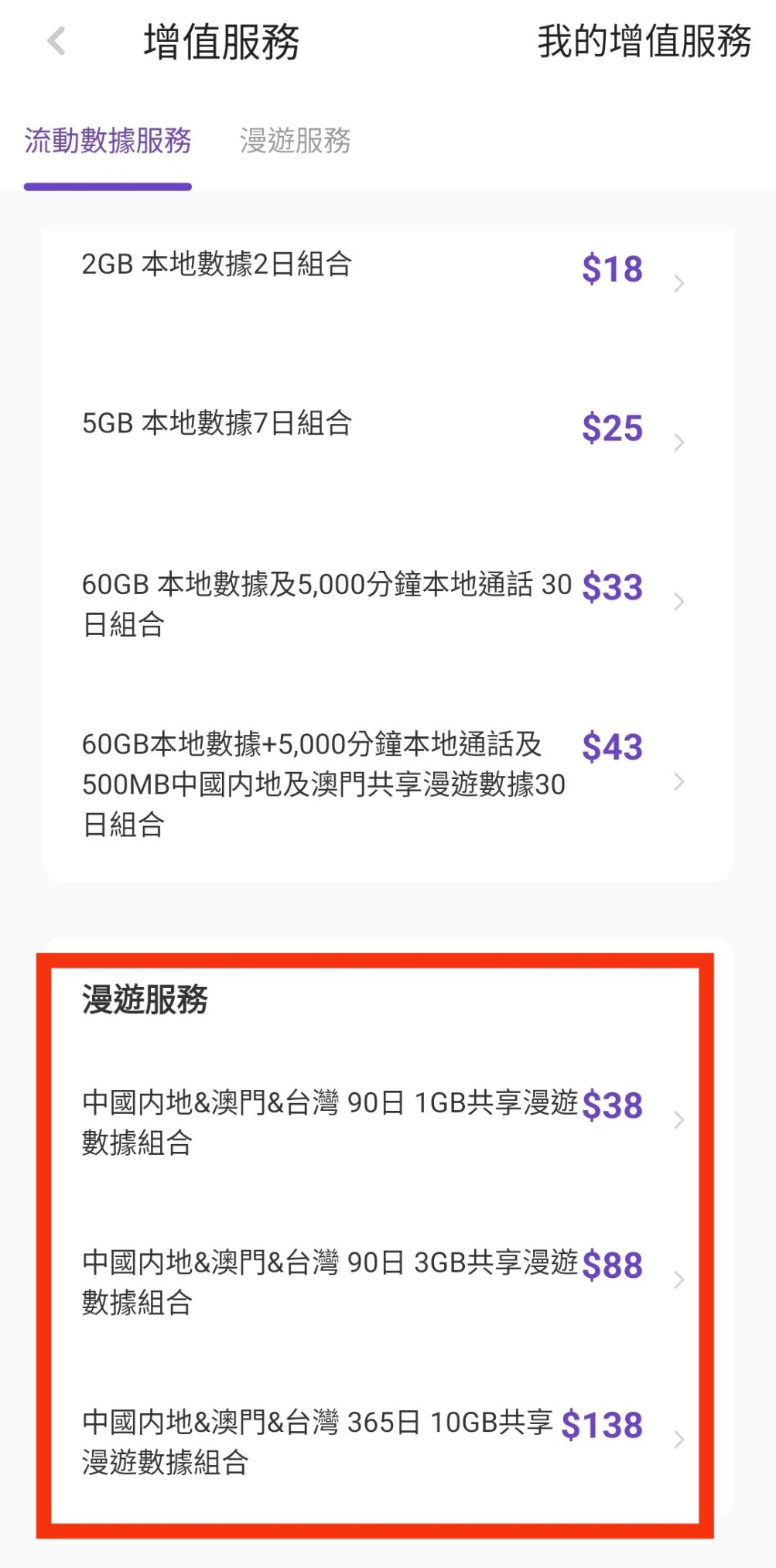Tap the $138 price text
Screen dimensions: 776x1568
tap(603, 1424)
